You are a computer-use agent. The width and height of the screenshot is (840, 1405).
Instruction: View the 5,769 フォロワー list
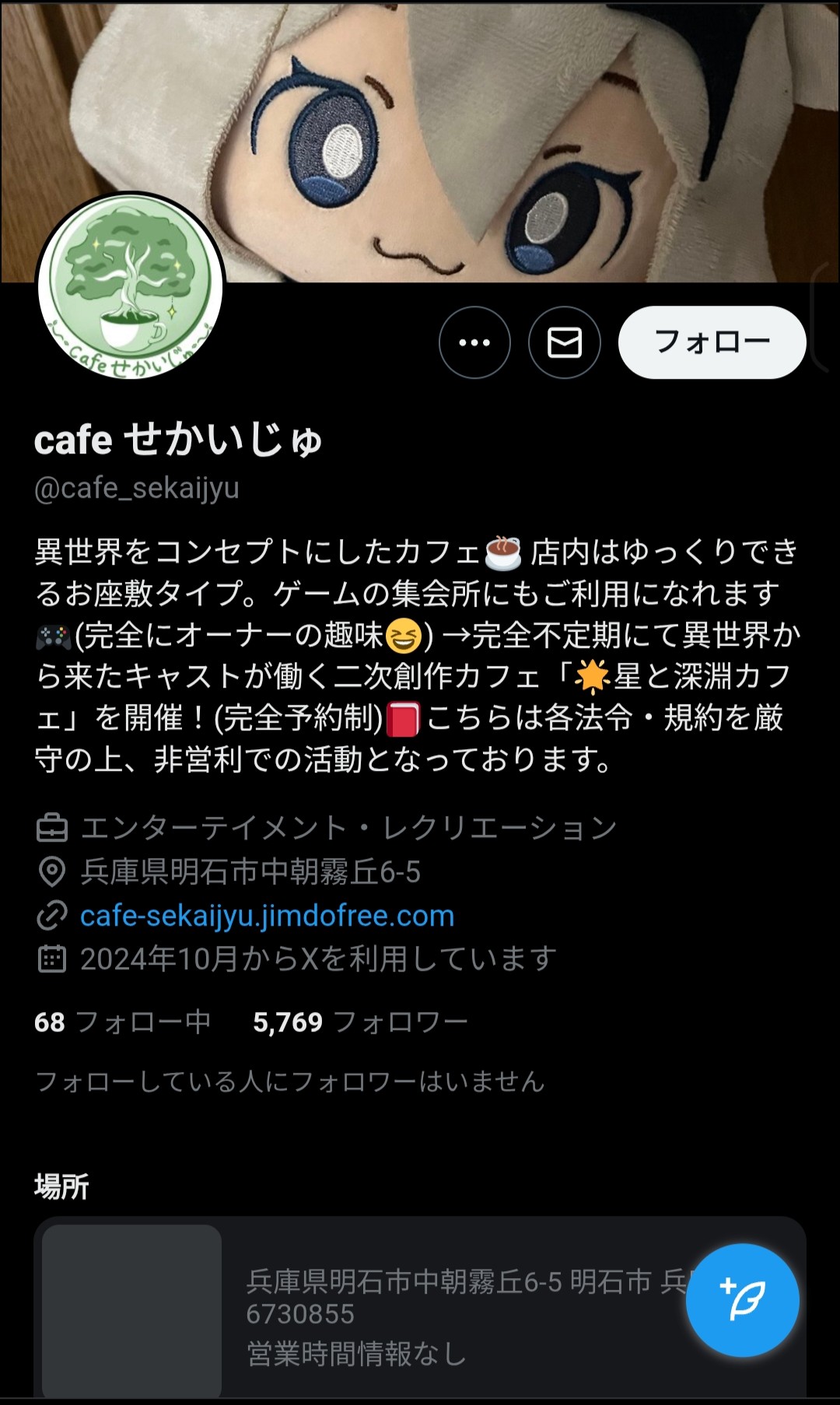click(x=360, y=1021)
